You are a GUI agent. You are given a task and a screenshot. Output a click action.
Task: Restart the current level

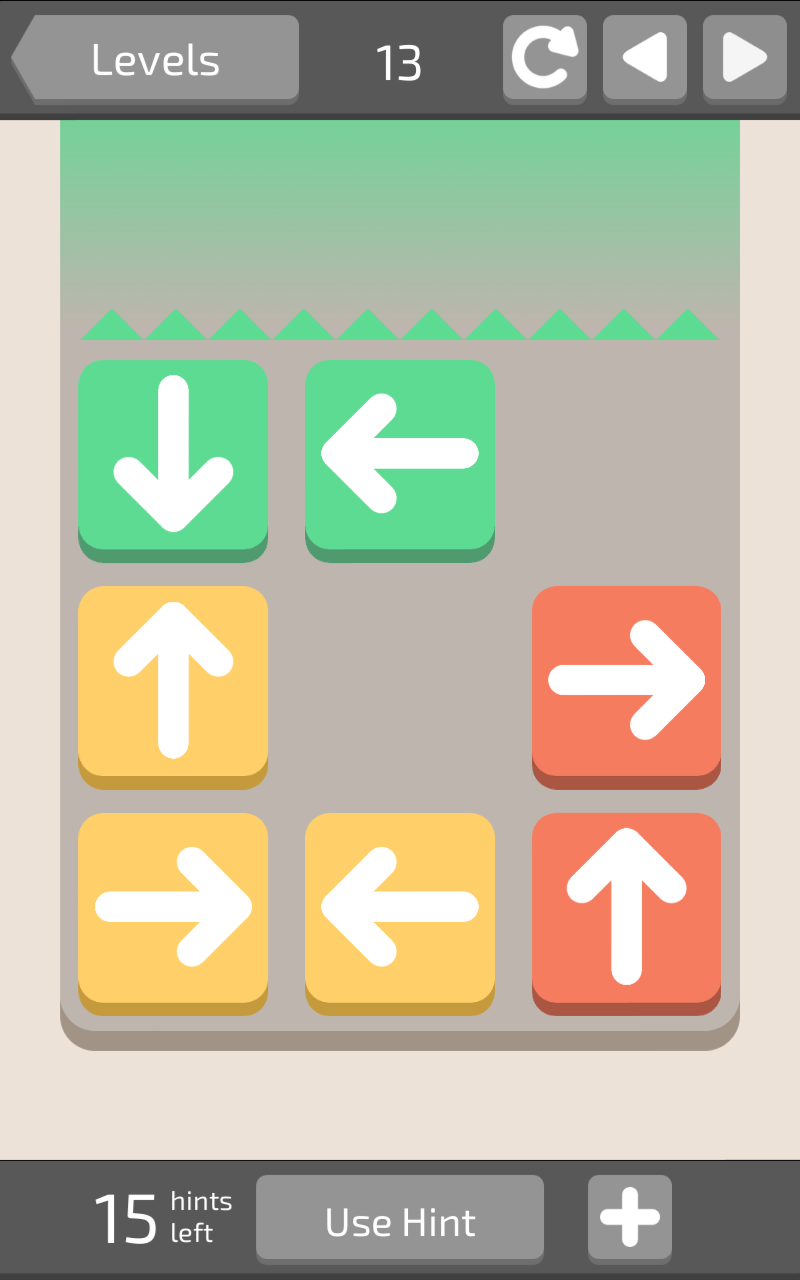pos(545,59)
